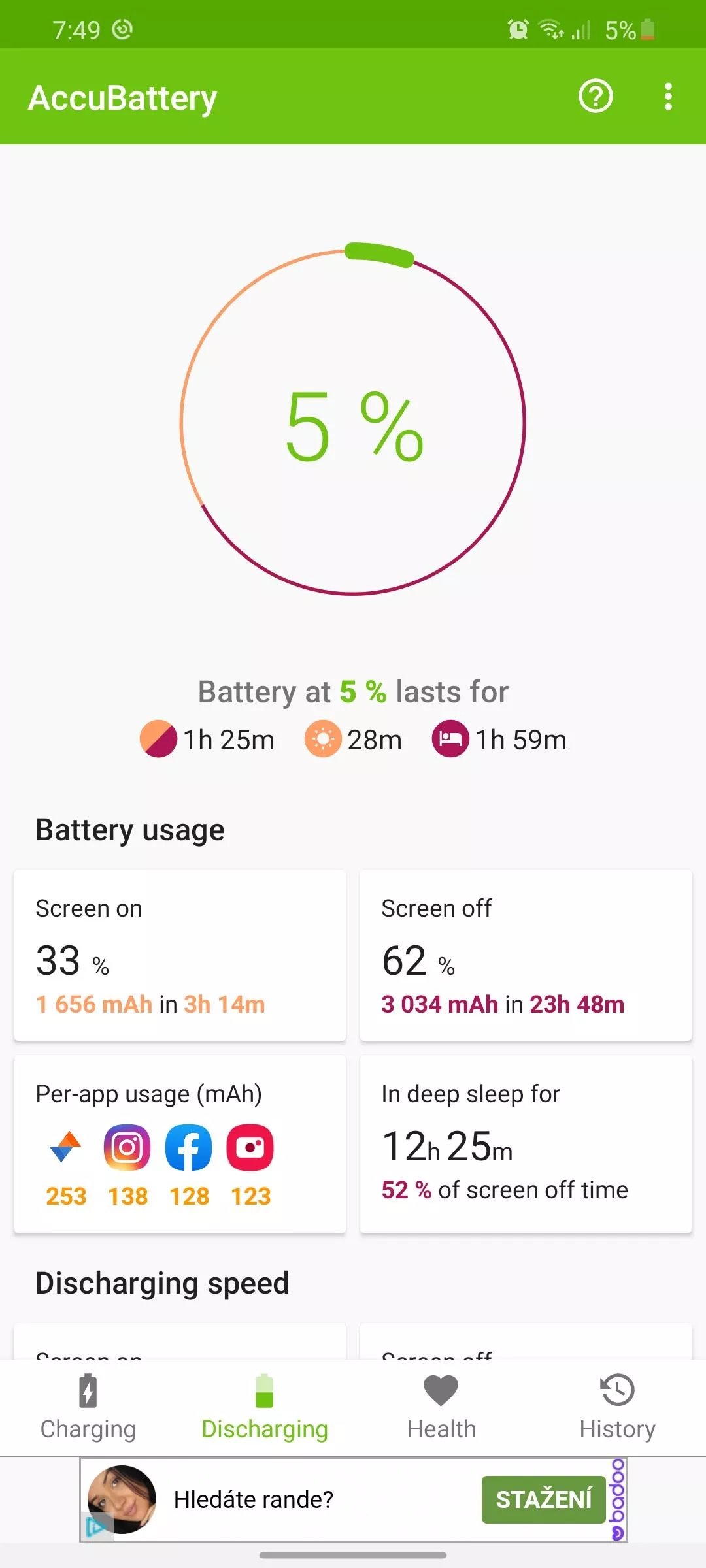Switch to the Charging tab

pyautogui.click(x=88, y=1408)
